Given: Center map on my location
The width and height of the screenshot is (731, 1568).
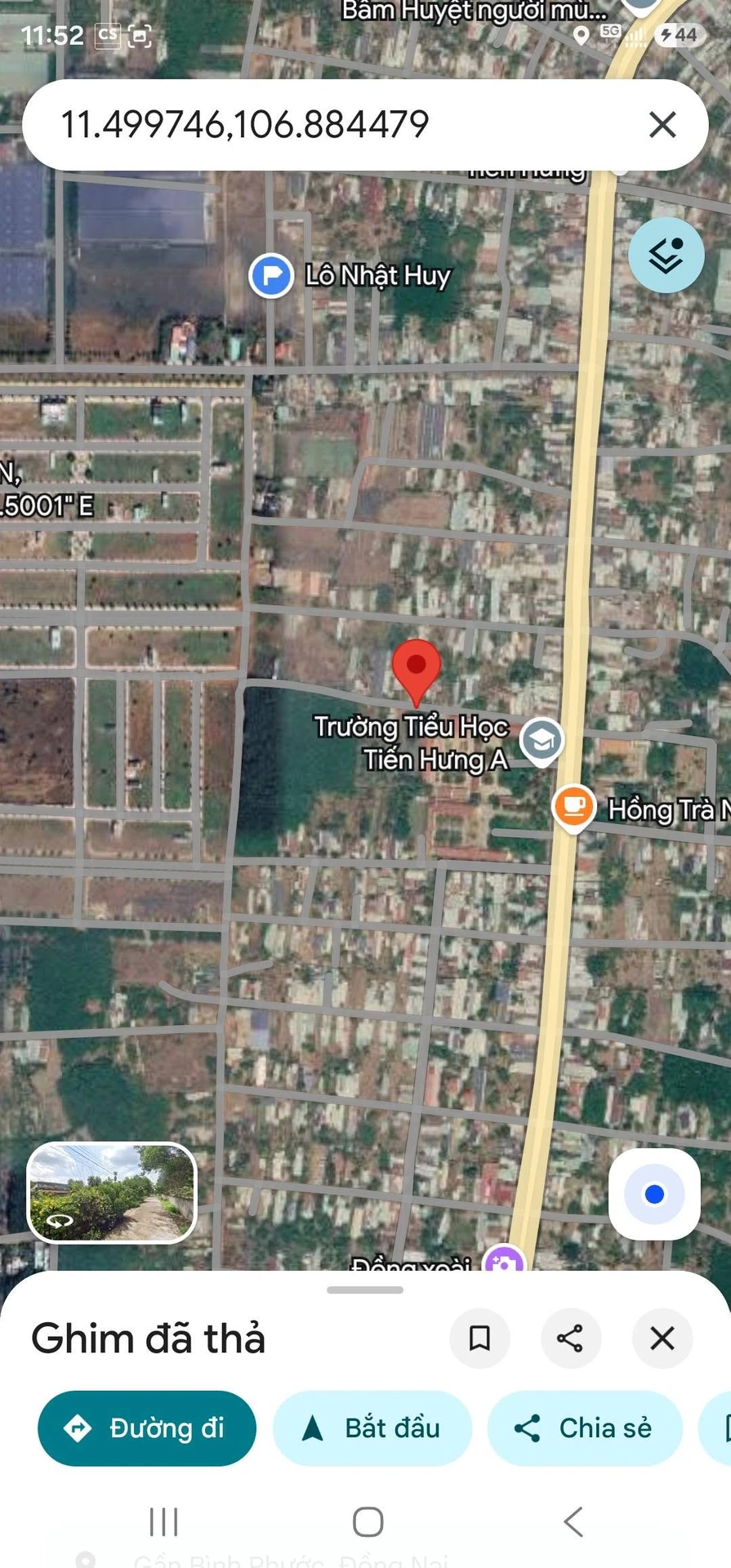Looking at the screenshot, I should (654, 1194).
